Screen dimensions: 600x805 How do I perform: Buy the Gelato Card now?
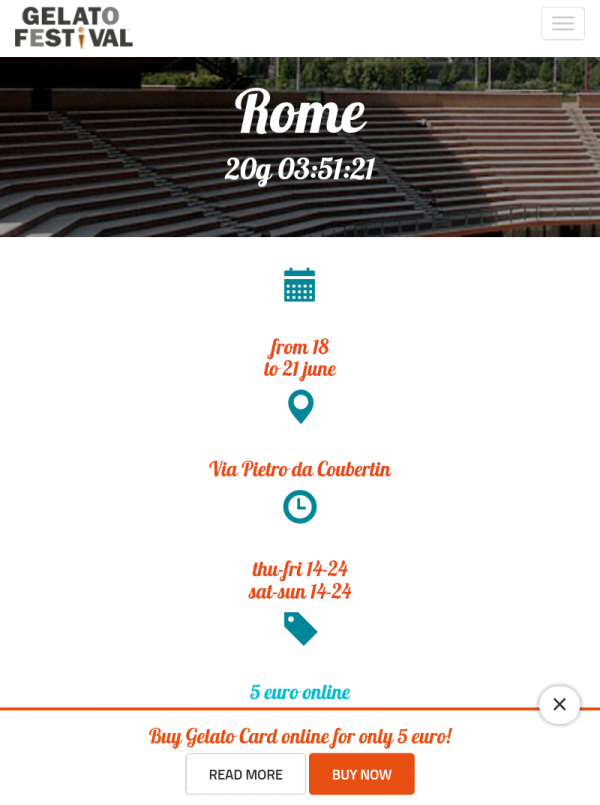tap(361, 774)
